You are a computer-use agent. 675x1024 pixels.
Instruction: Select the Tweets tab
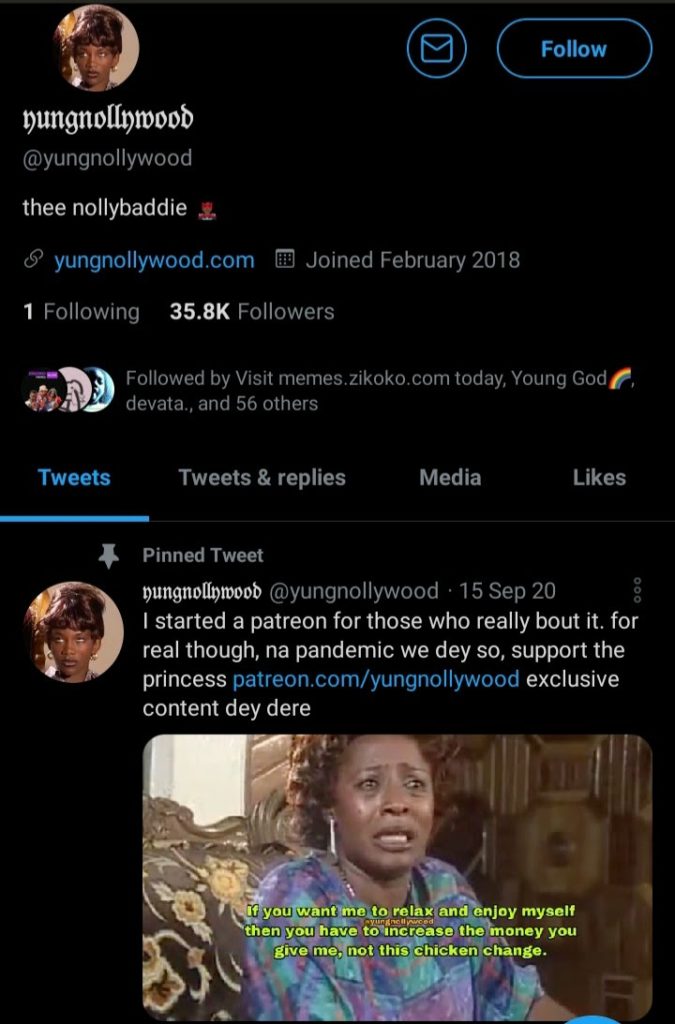pyautogui.click(x=74, y=478)
